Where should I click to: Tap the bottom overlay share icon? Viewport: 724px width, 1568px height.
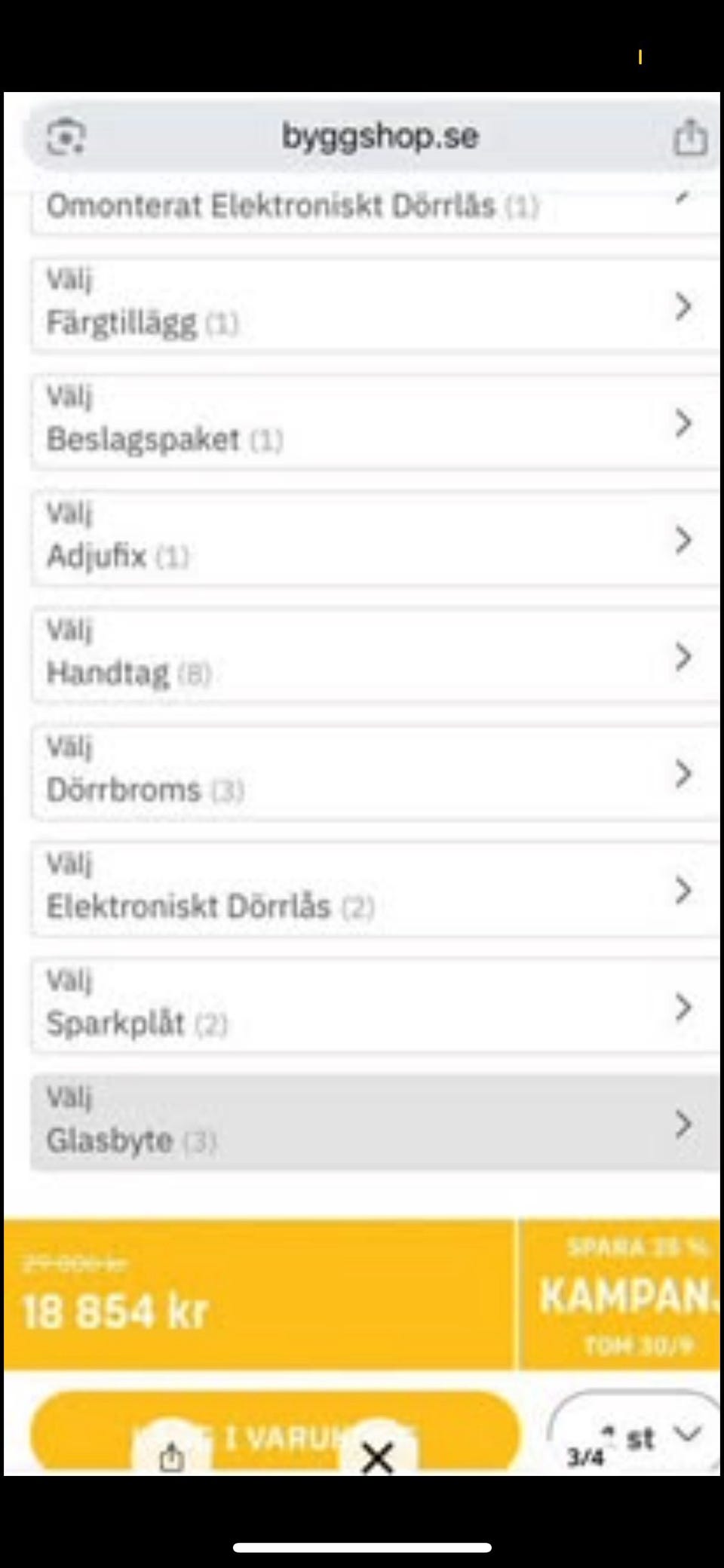click(x=171, y=1456)
